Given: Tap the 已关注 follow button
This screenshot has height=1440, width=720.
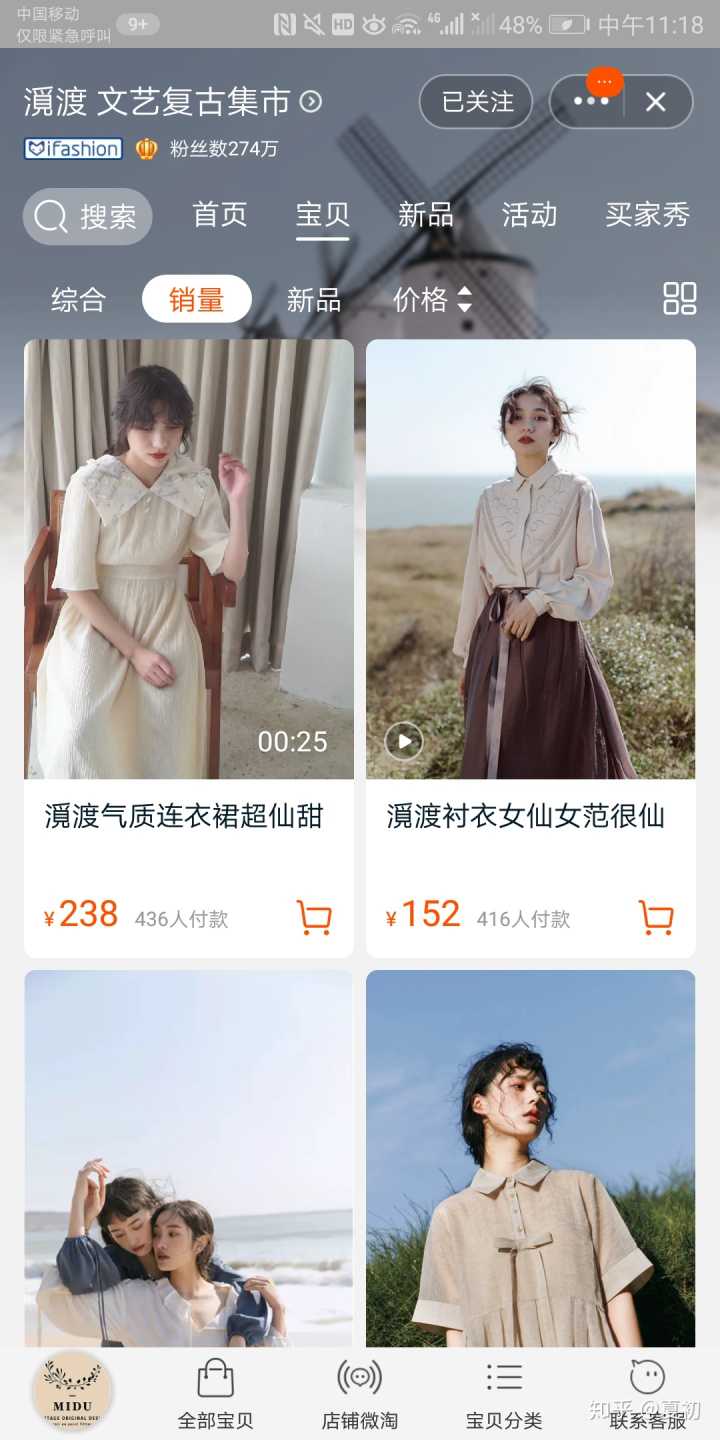Looking at the screenshot, I should (477, 101).
